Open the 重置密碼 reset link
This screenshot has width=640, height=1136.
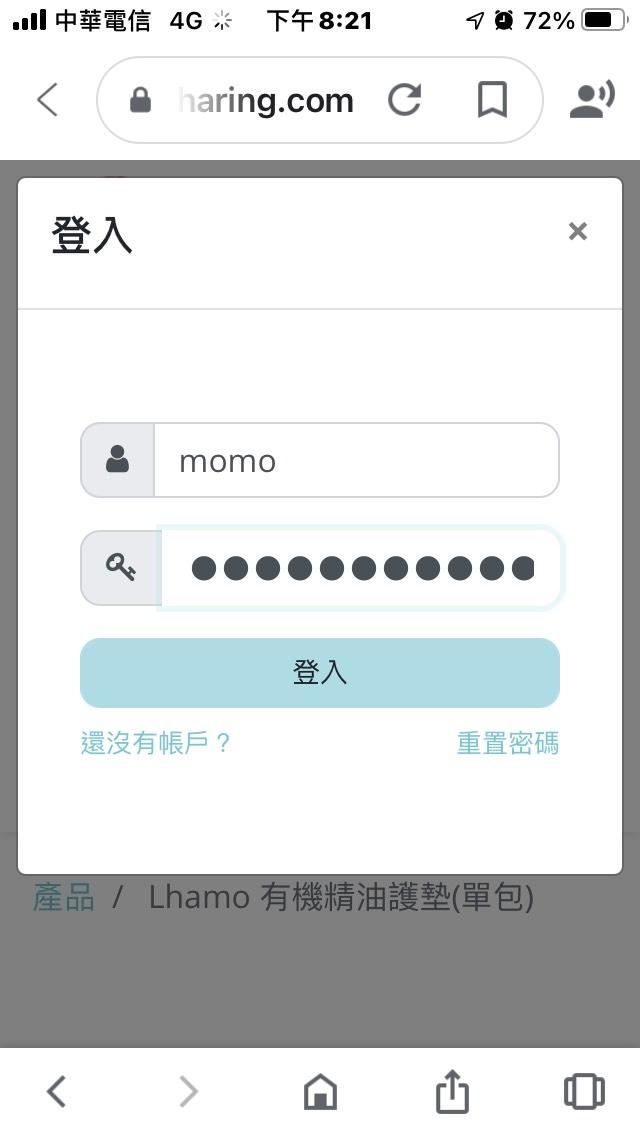[507, 743]
